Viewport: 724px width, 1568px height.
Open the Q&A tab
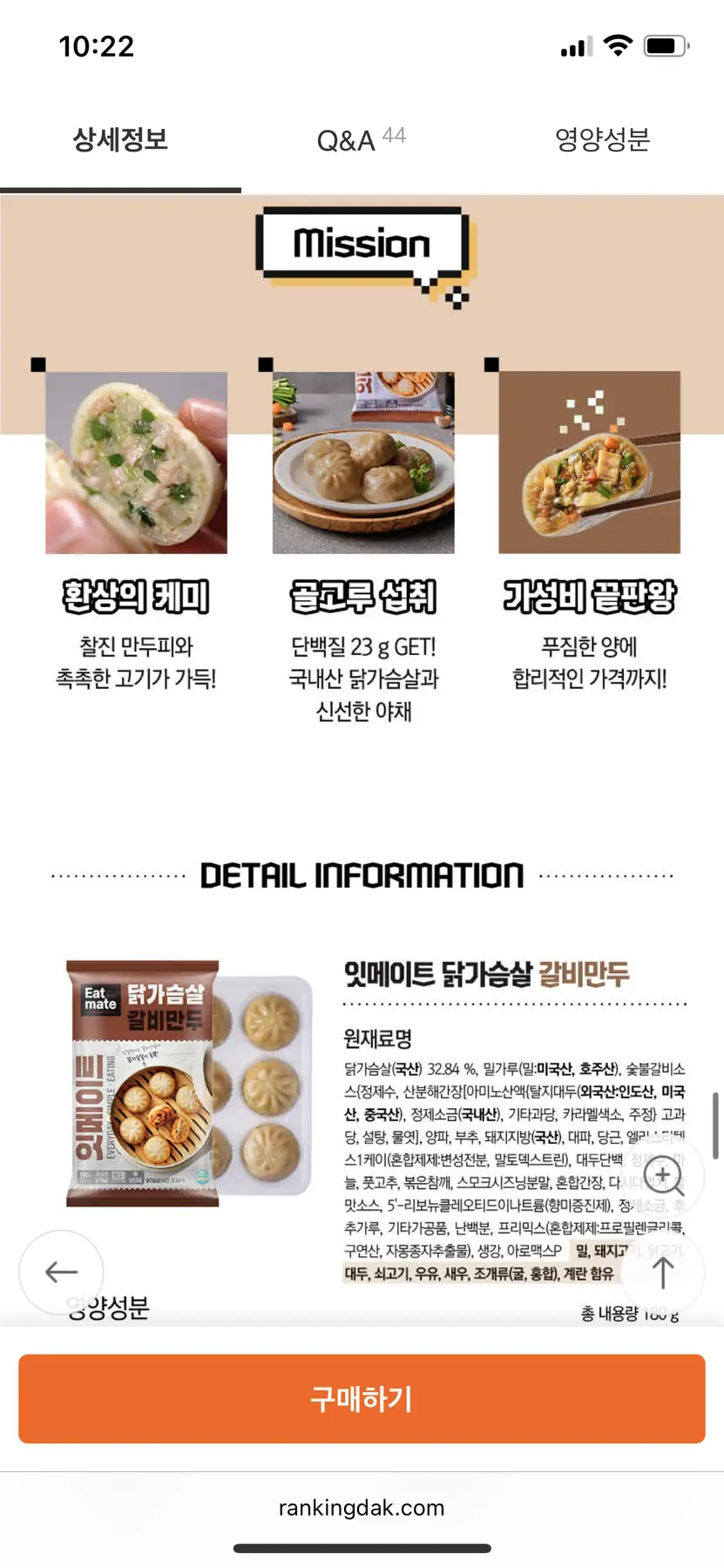click(361, 140)
